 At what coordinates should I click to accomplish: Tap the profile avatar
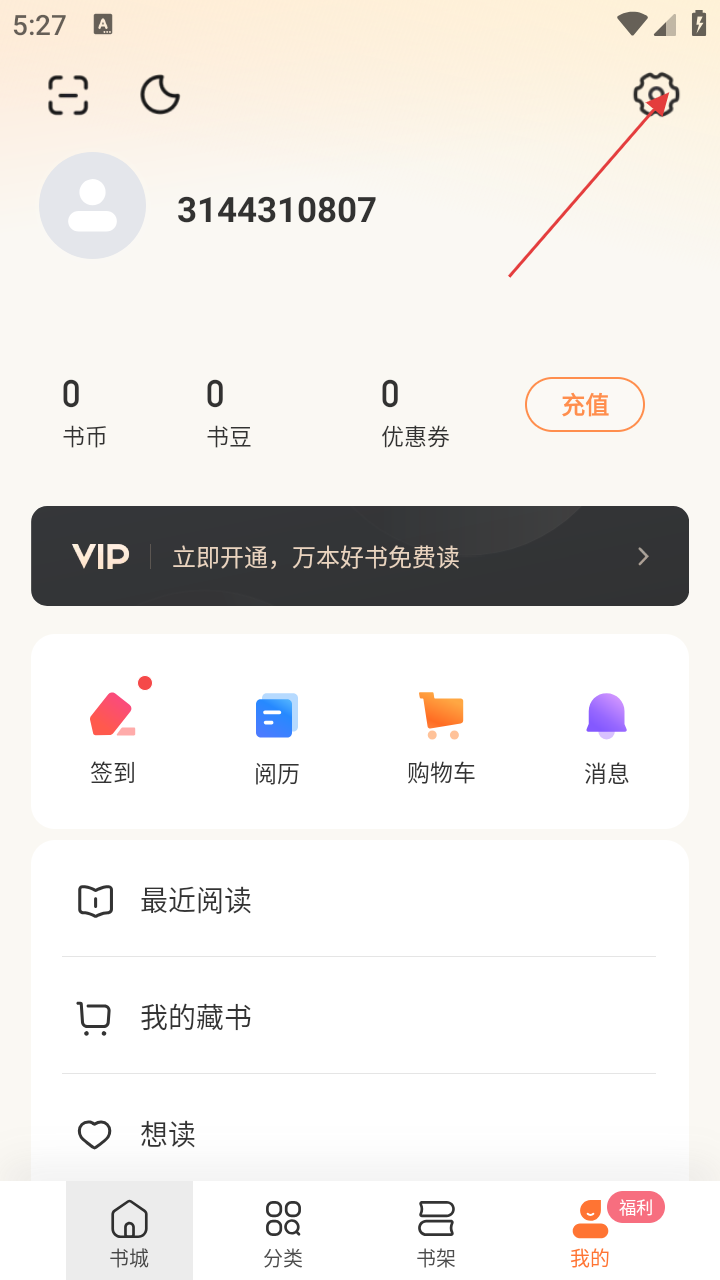(92, 206)
